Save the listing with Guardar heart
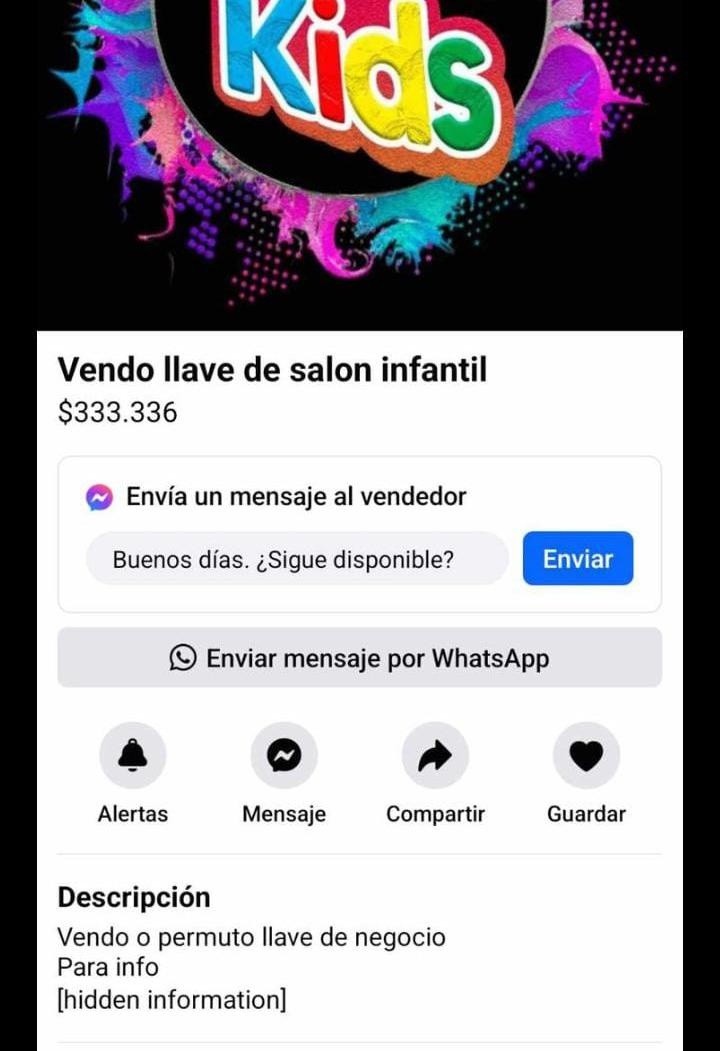 586,756
